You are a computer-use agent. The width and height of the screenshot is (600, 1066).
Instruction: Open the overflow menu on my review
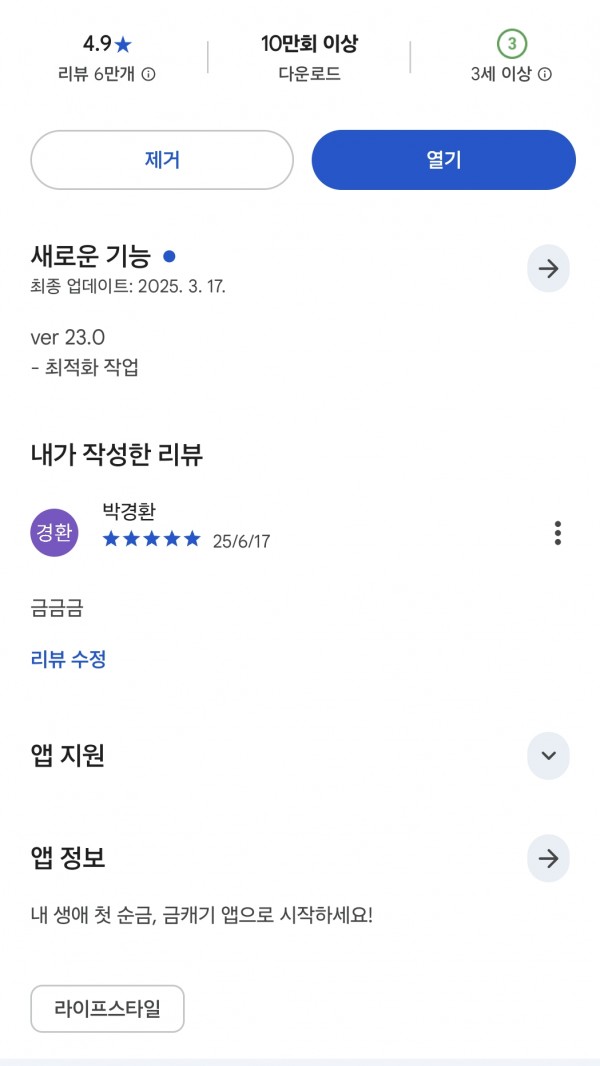[x=558, y=533]
